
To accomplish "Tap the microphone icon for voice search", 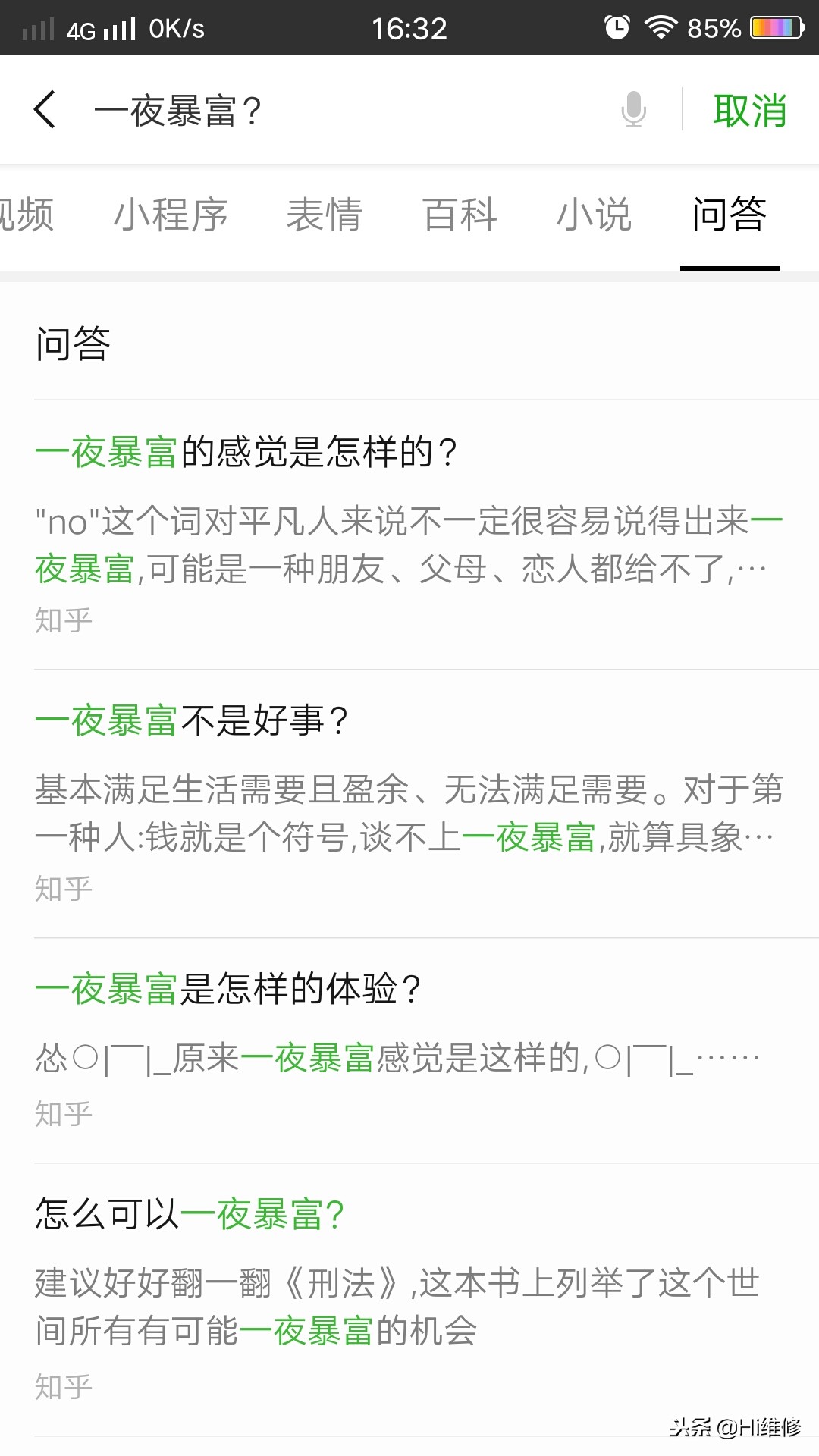I will click(x=633, y=109).
